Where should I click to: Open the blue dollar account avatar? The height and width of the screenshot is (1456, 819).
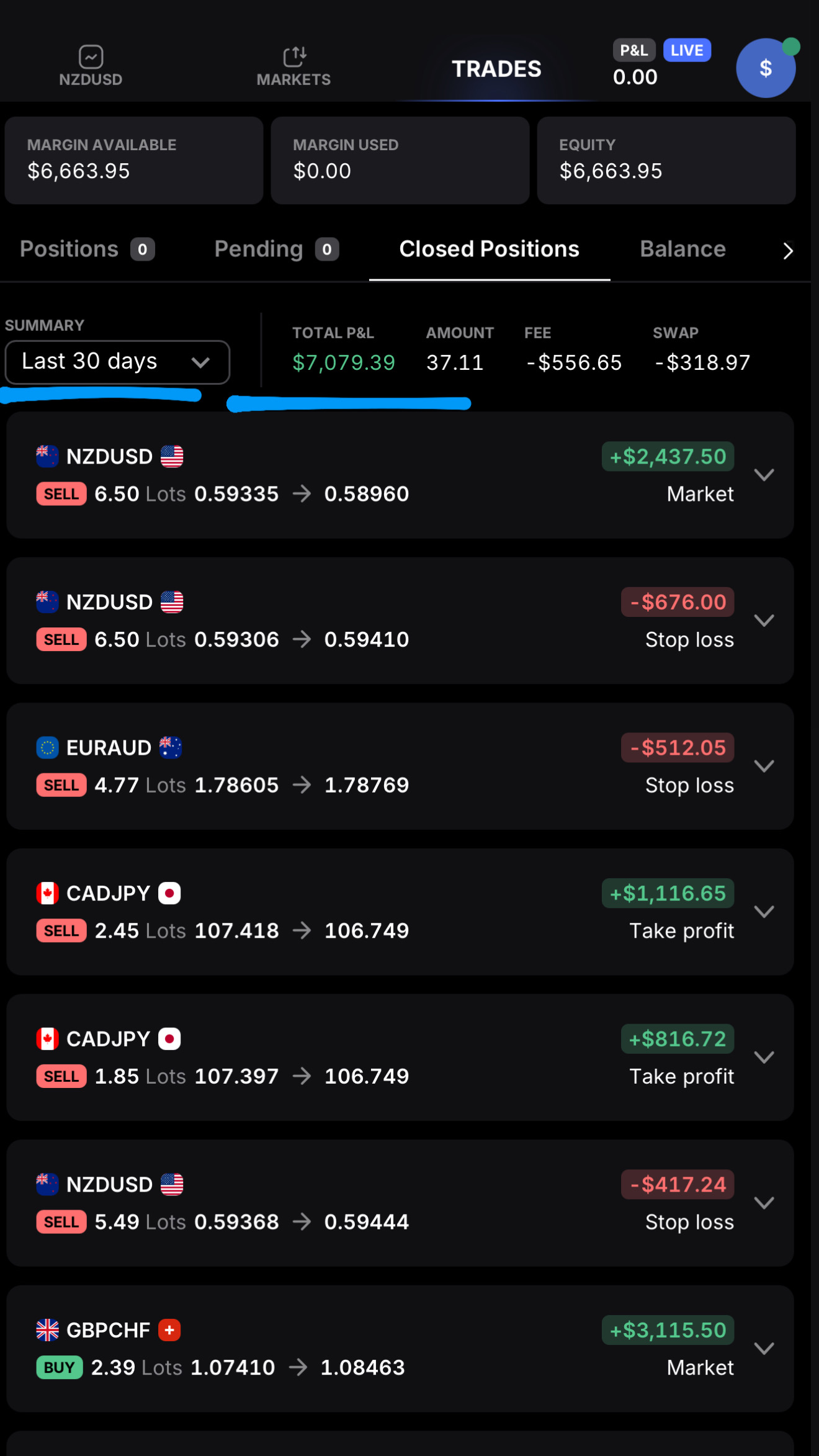[766, 68]
